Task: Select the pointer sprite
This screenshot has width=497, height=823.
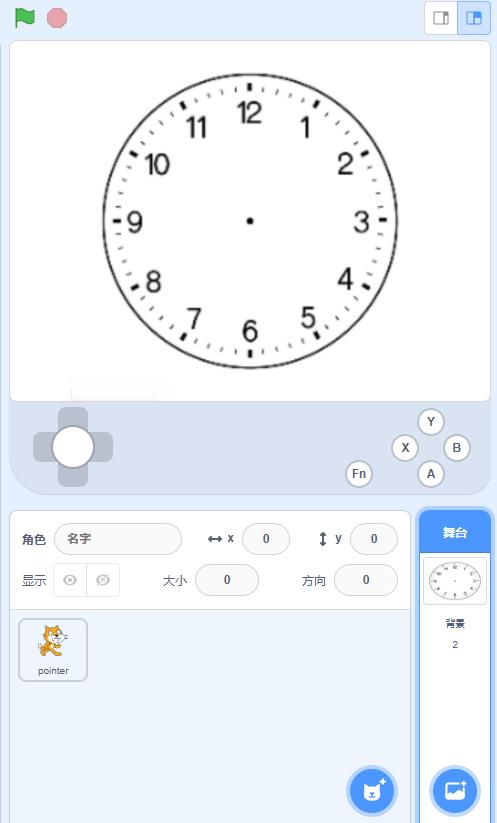Action: point(53,650)
